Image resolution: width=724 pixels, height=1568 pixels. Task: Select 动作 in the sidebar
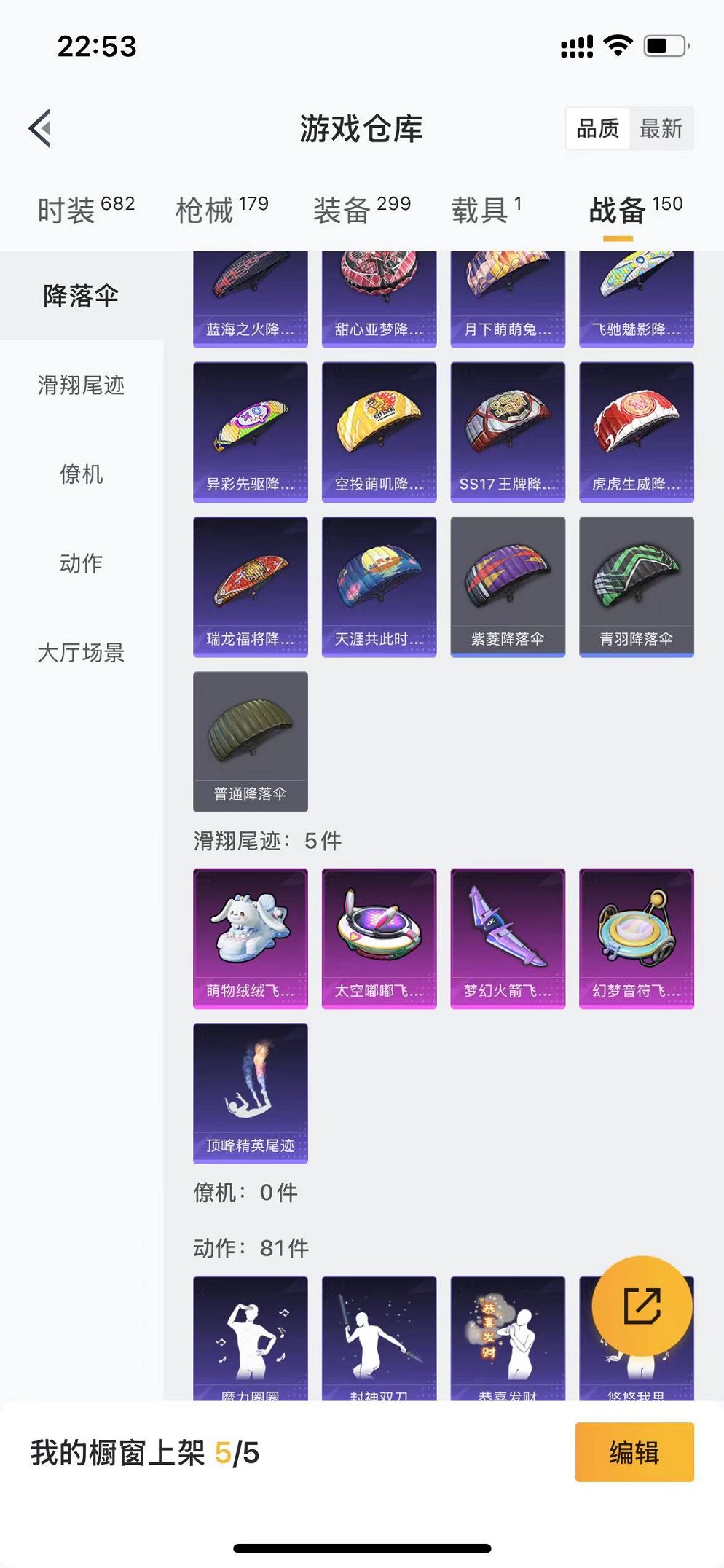[x=81, y=563]
